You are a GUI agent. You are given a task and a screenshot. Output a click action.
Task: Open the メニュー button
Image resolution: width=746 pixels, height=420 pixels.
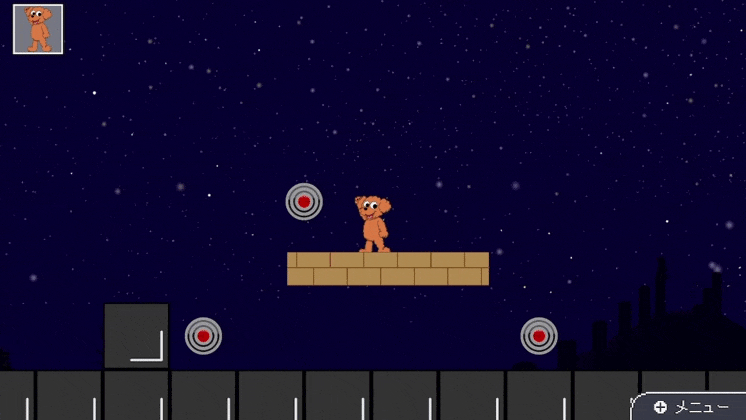[692, 407]
